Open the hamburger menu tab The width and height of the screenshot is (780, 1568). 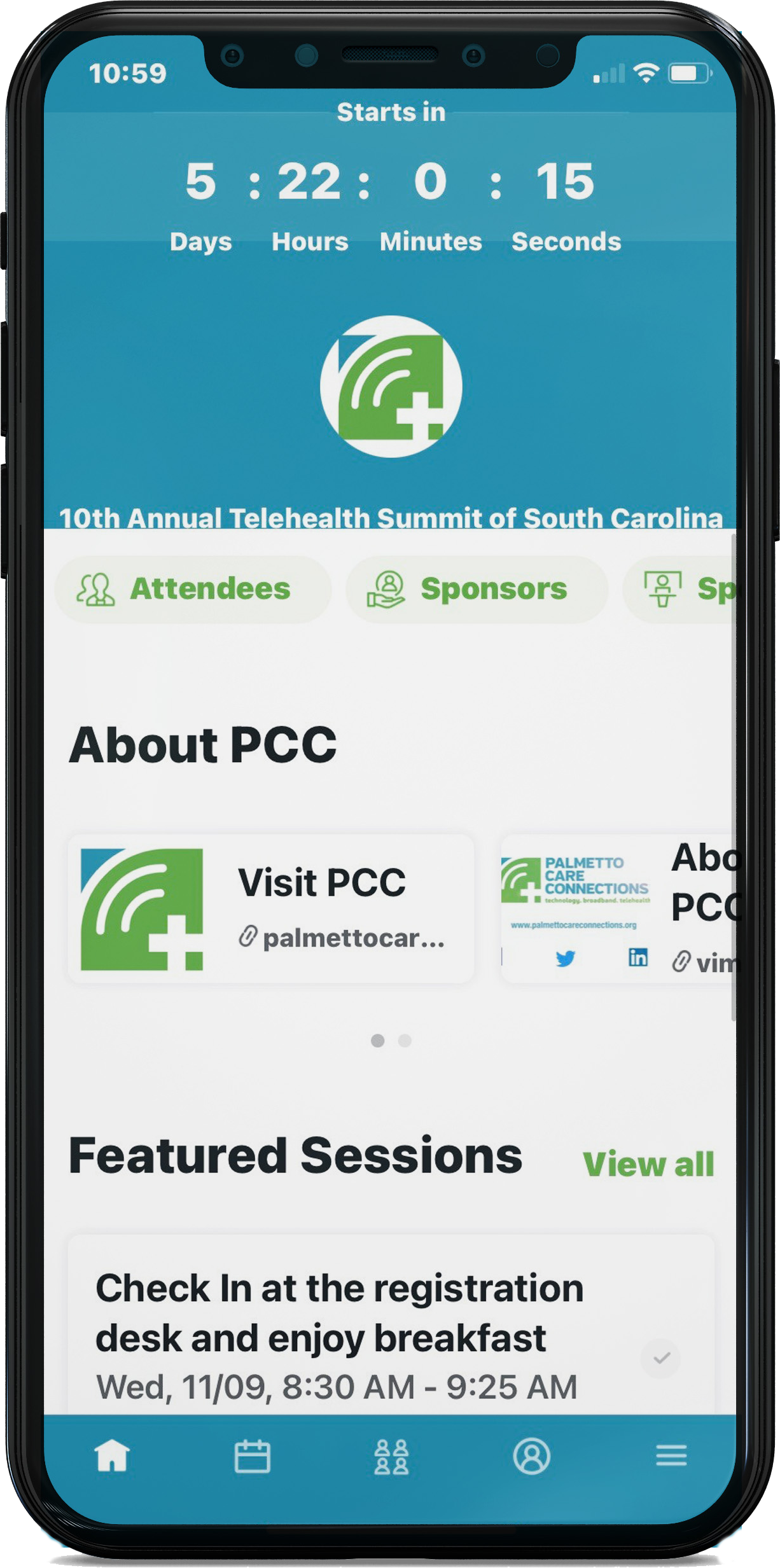(671, 1455)
